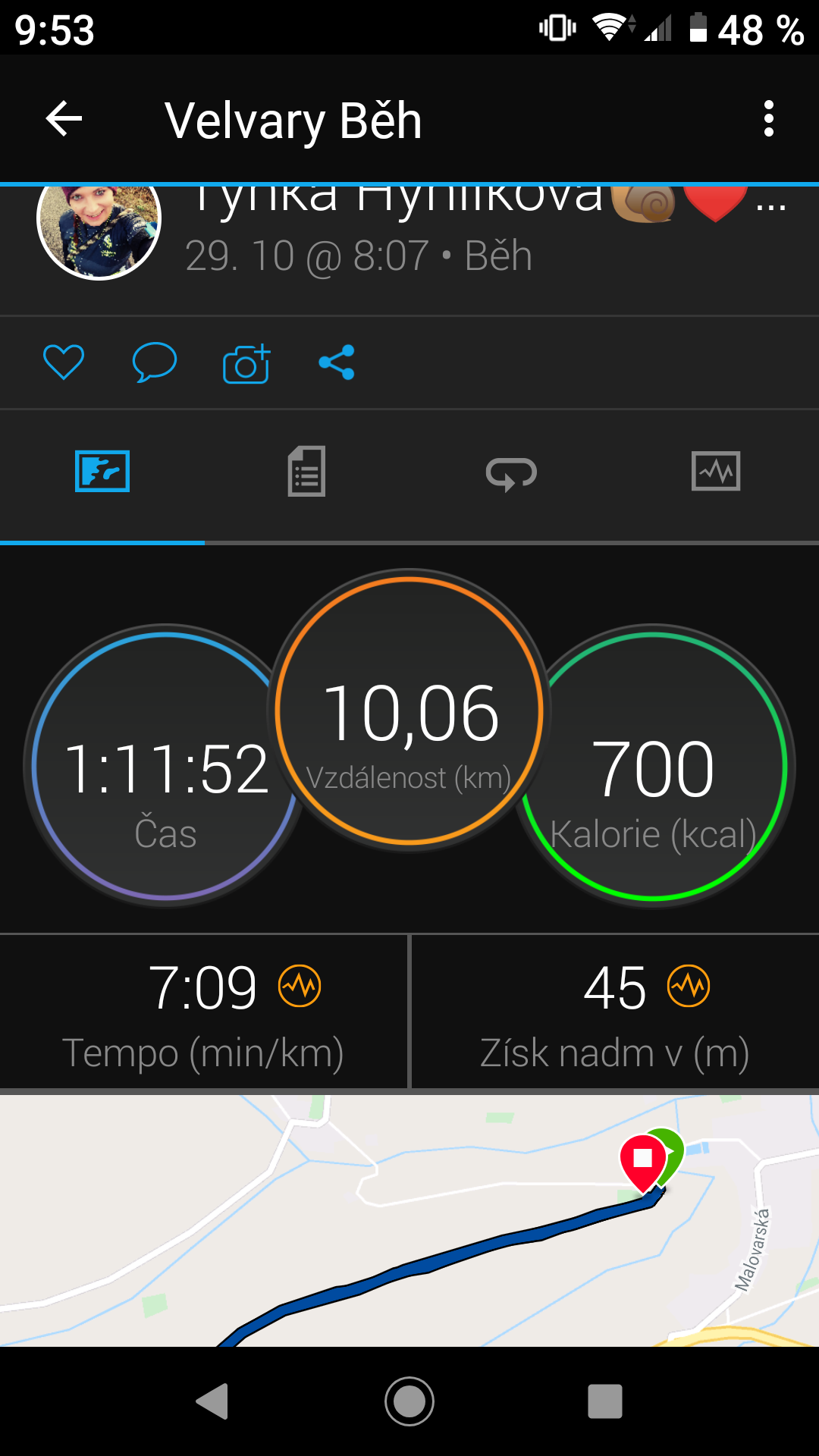819x1456 pixels.
Task: Switch to the stats details tab
Action: point(306,471)
